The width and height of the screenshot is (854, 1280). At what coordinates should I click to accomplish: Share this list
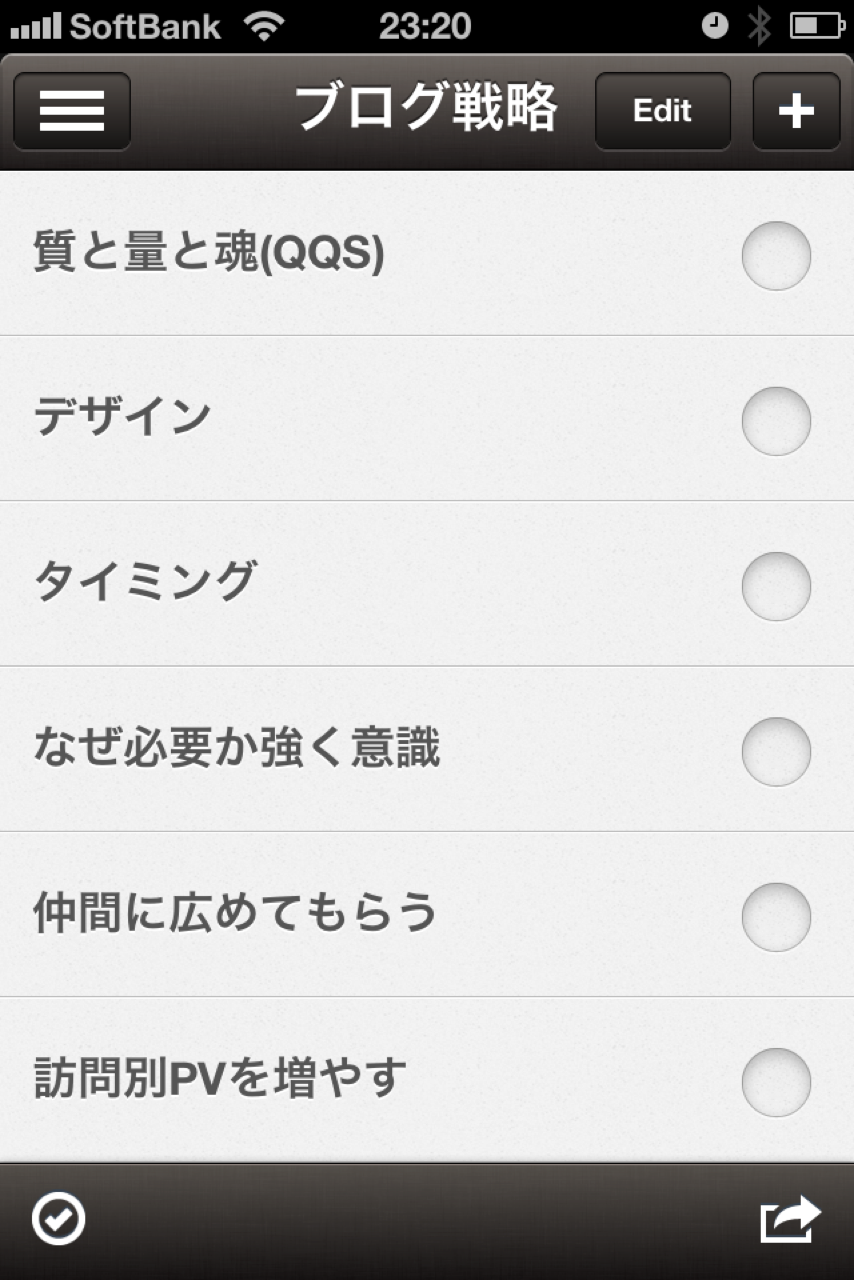click(790, 1220)
